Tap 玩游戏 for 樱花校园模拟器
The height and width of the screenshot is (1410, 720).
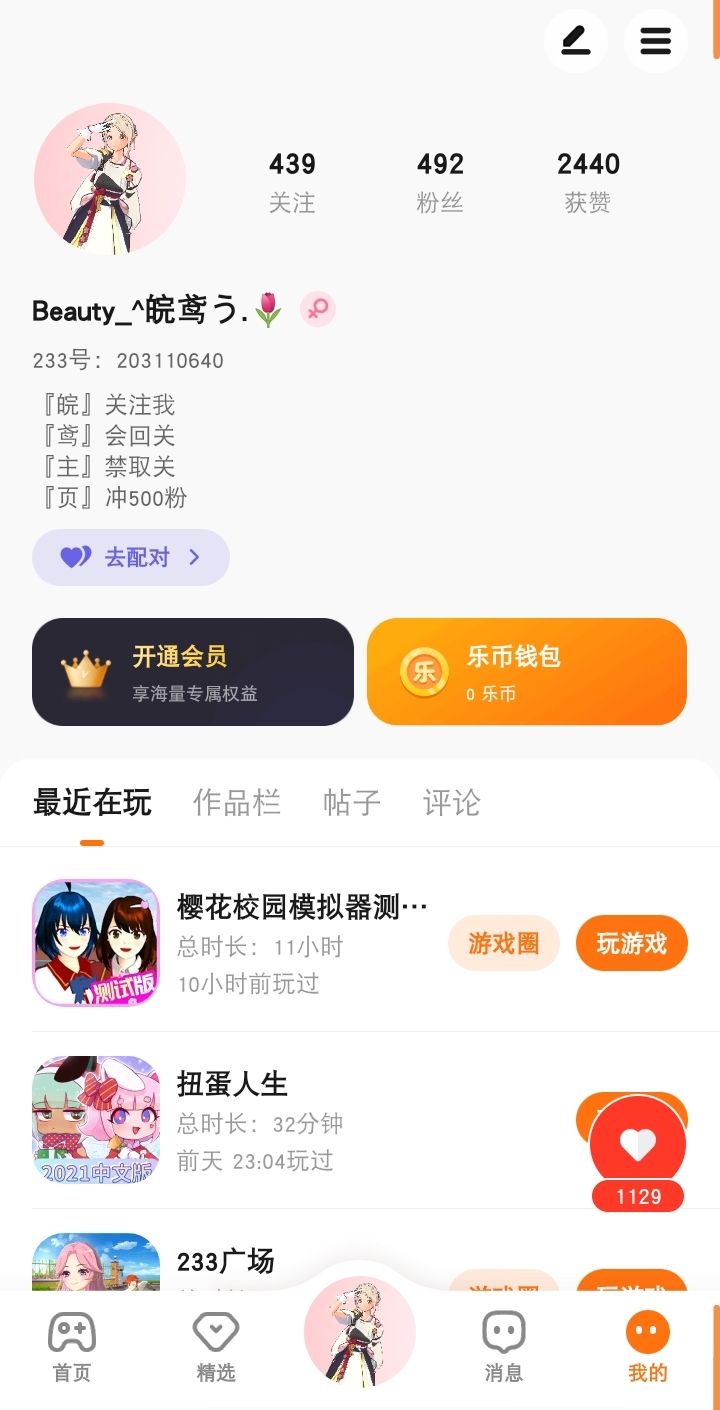(x=631, y=943)
